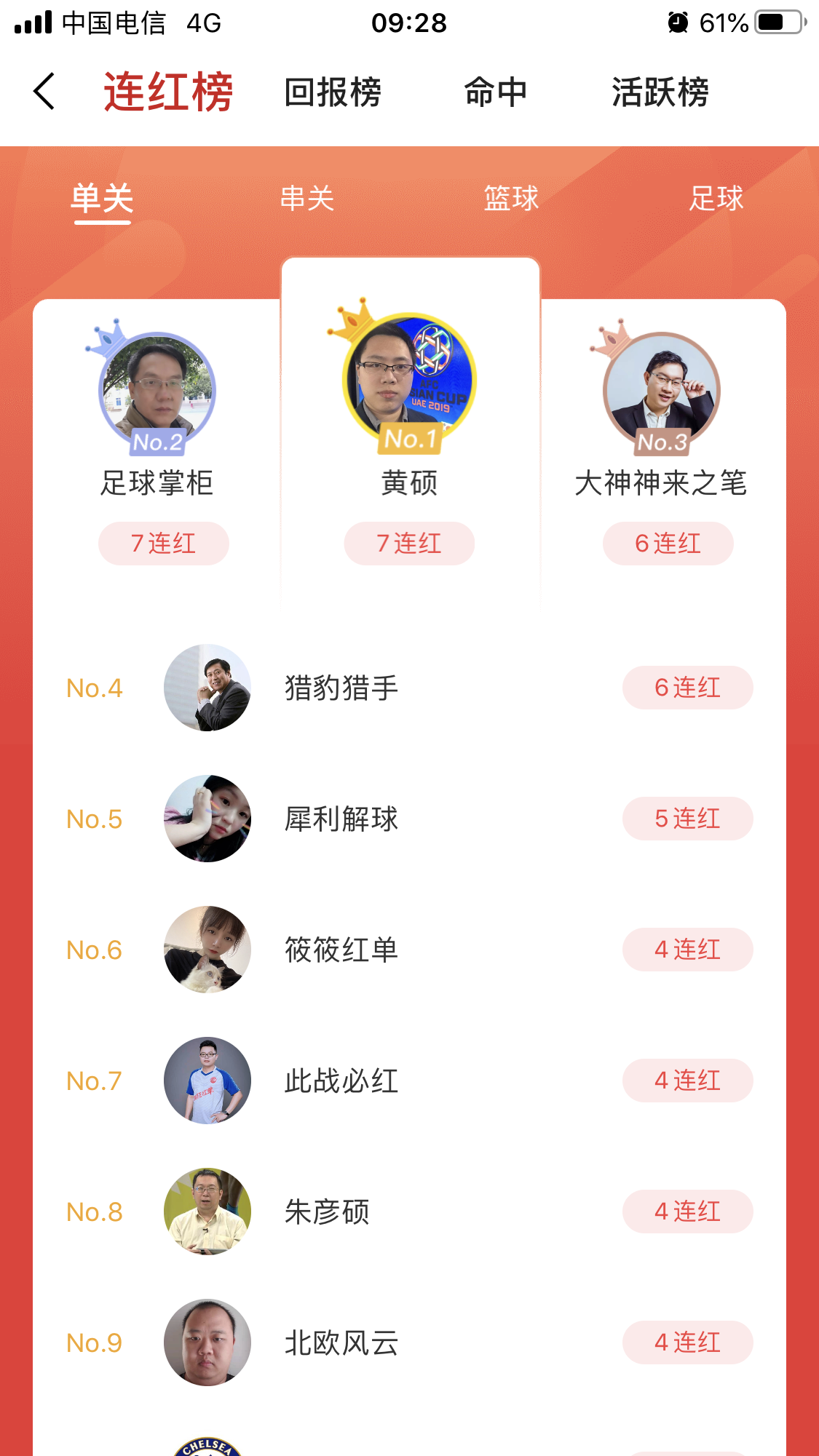
Task: Open the 犀利解球 row
Action: 408,819
